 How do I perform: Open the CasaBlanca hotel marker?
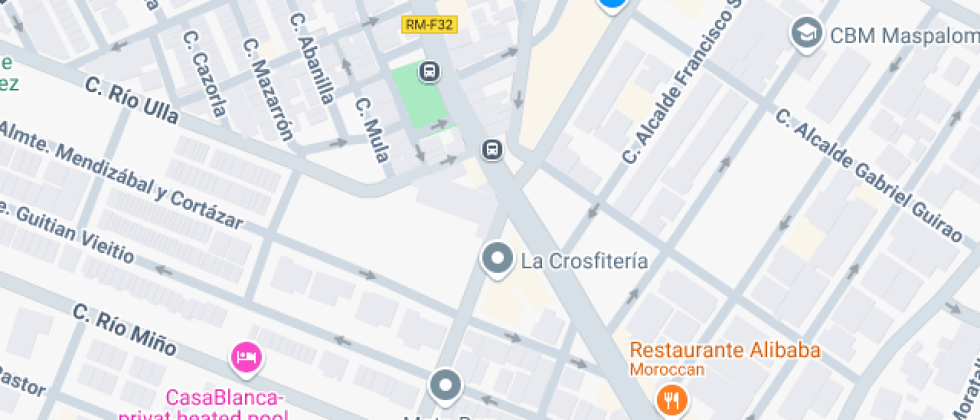[246, 355]
